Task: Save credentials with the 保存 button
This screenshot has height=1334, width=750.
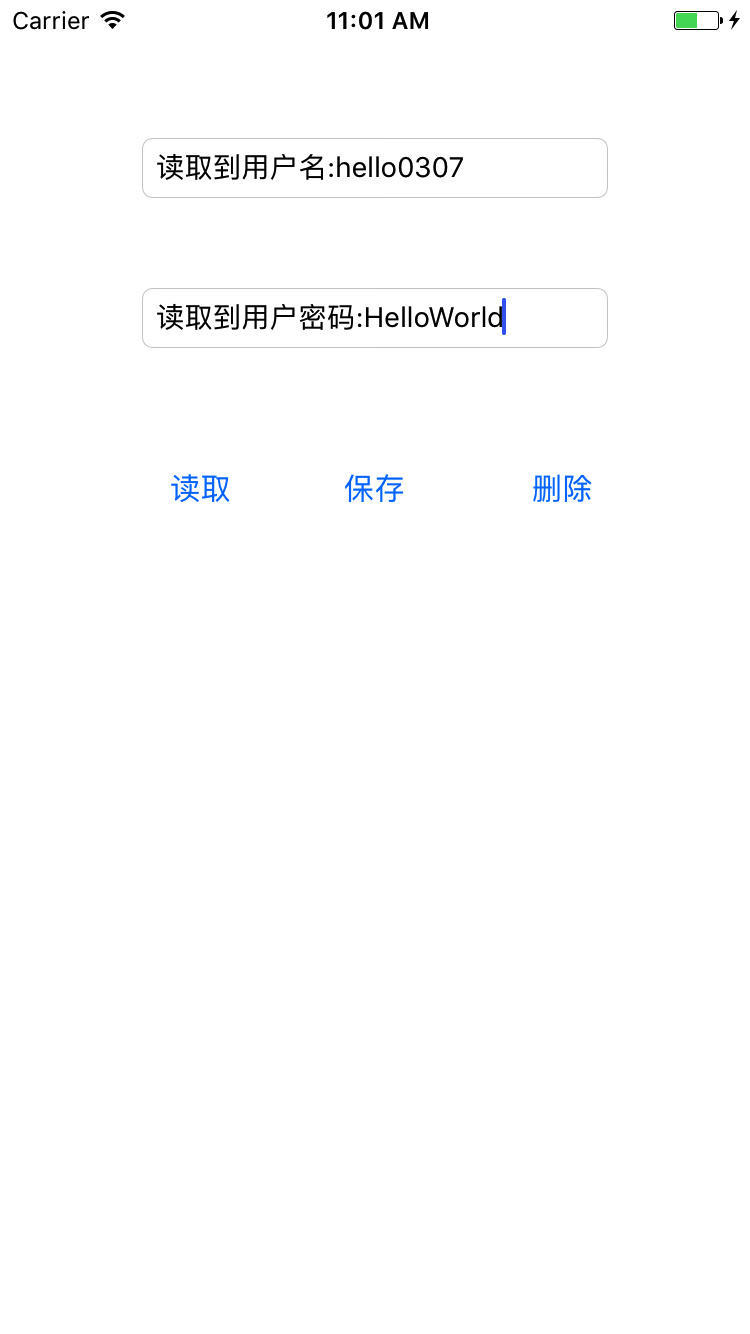Action: click(x=374, y=489)
